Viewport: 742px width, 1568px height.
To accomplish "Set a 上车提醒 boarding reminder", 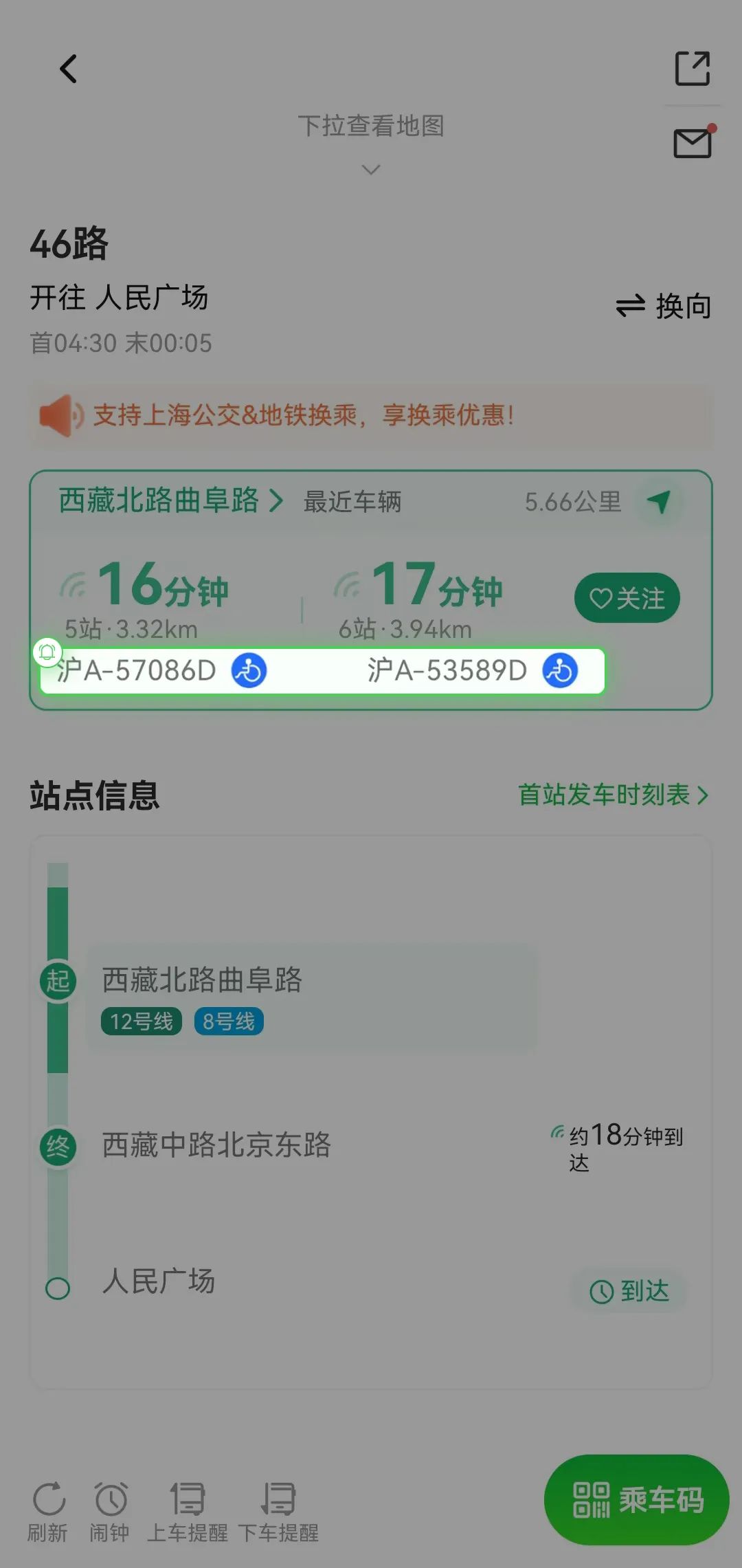I will [187, 1512].
